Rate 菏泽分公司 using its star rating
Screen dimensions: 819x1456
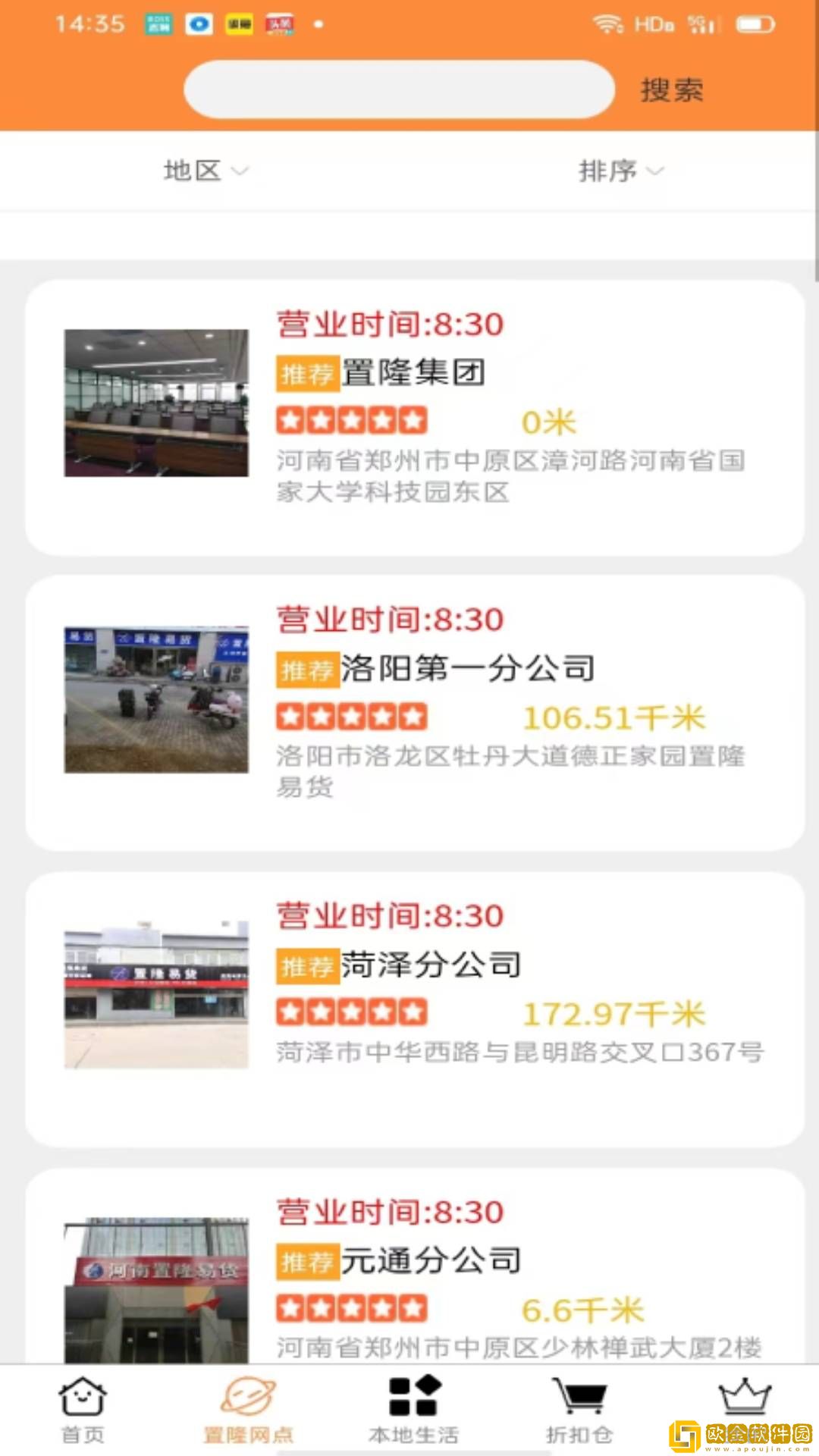click(x=351, y=1012)
